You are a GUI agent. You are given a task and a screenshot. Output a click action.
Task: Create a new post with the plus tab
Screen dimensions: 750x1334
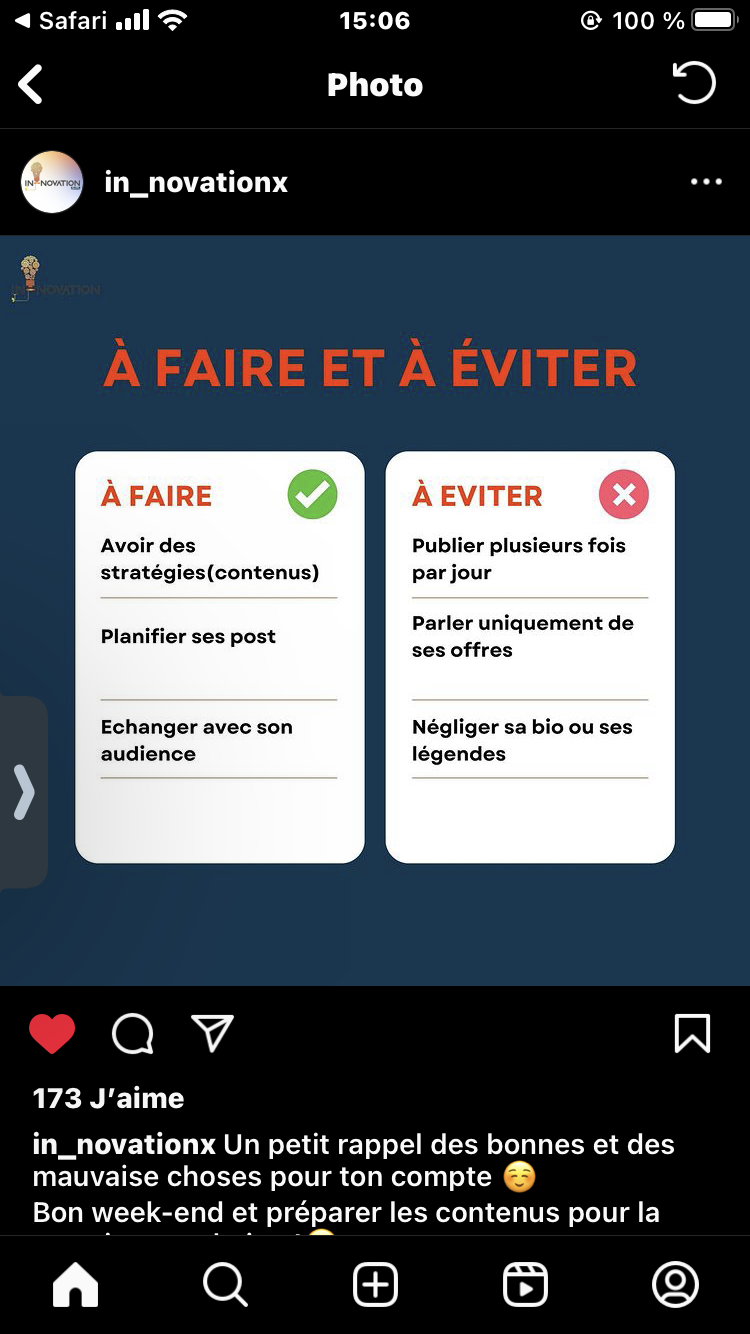375,1284
